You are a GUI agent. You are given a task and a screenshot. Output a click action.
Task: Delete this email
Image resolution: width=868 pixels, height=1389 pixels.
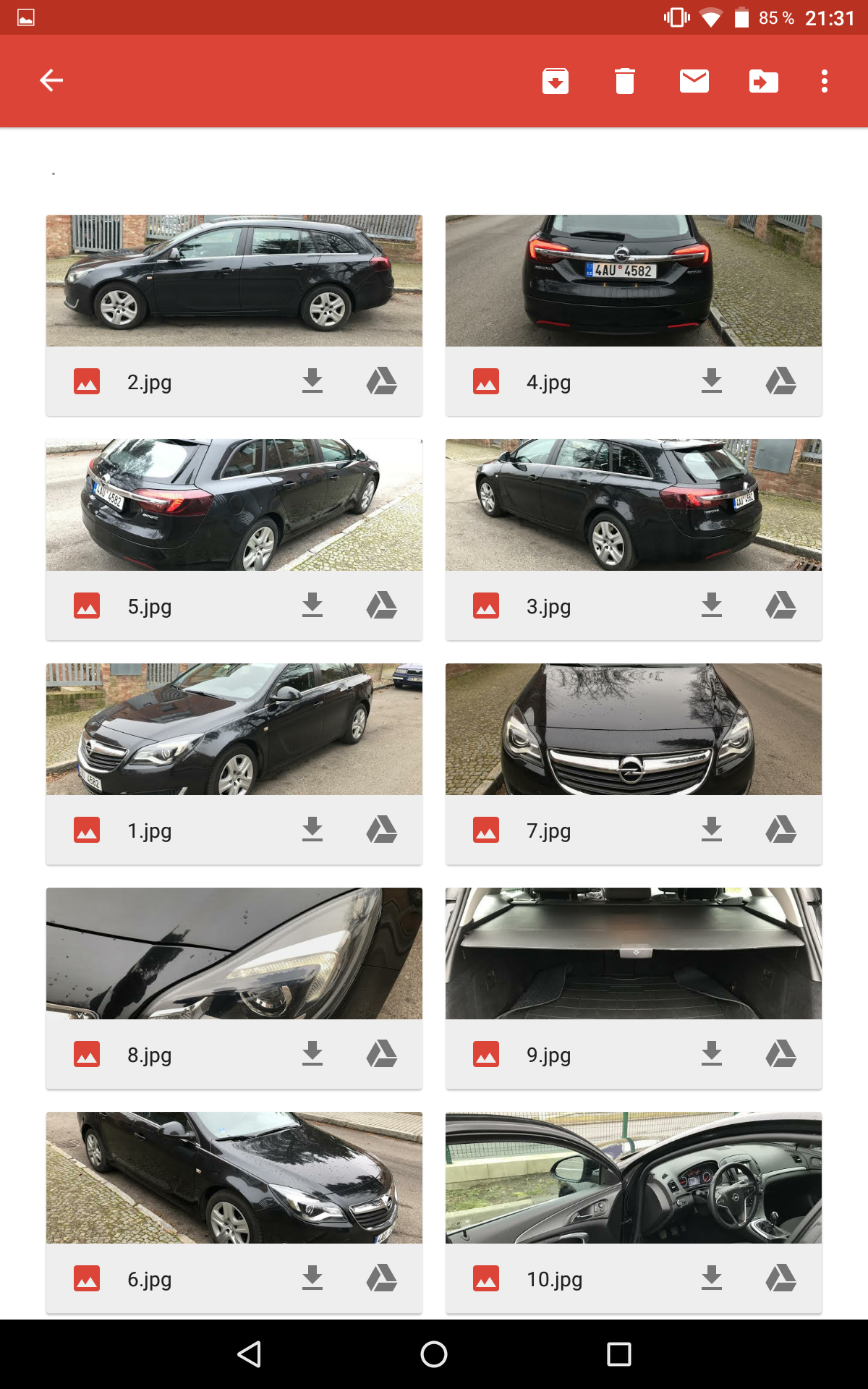coord(624,81)
